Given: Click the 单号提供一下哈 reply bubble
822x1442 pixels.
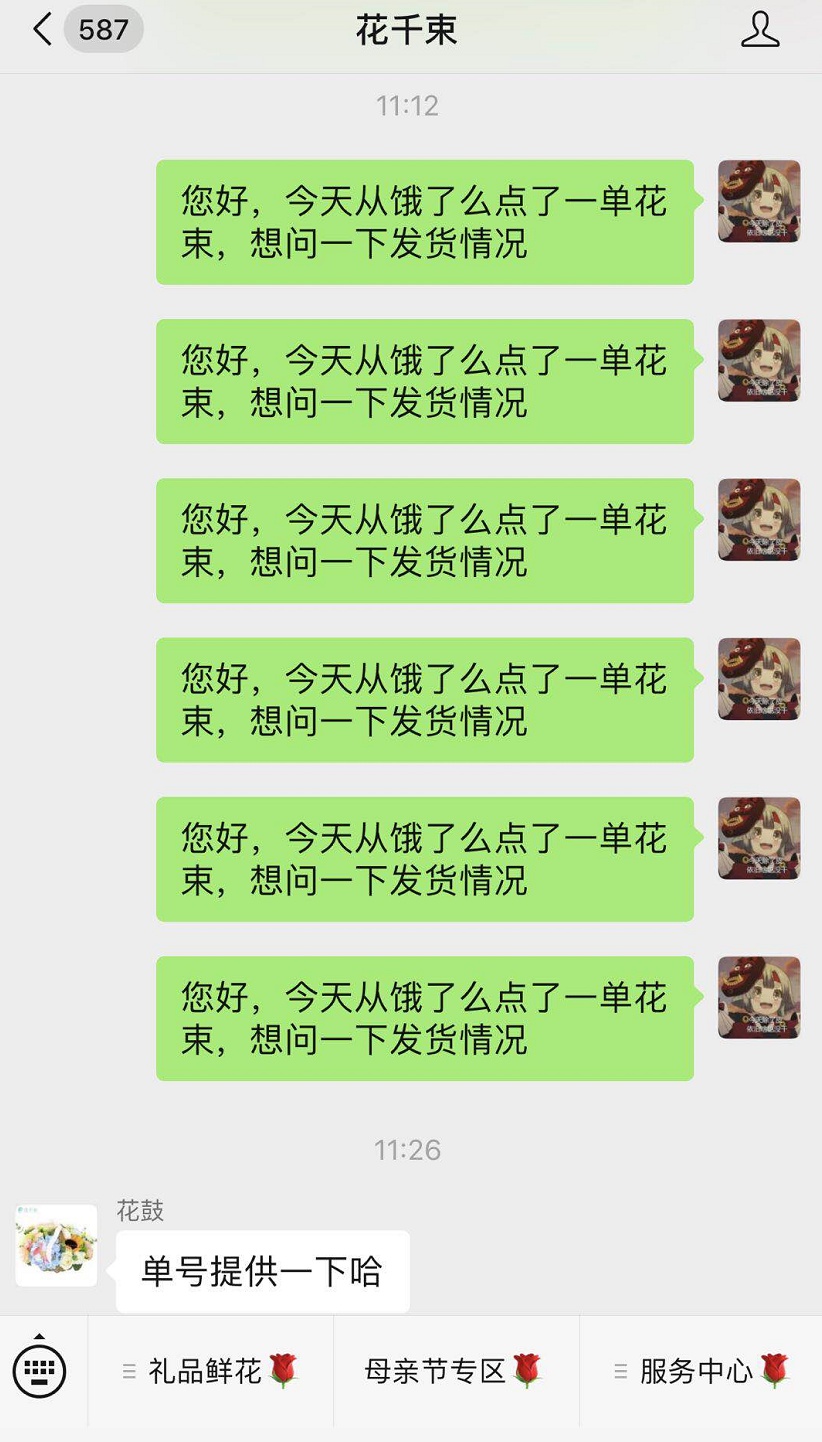Looking at the screenshot, I should pos(263,1271).
